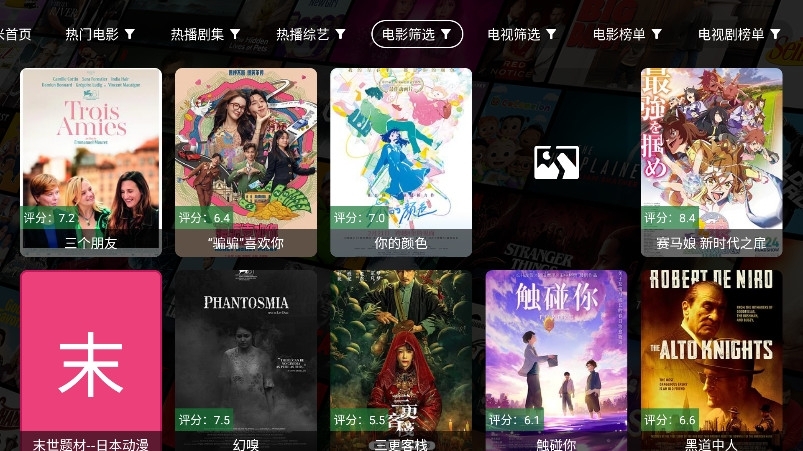
Task: Select the movie 触碰你
Action: (556, 360)
